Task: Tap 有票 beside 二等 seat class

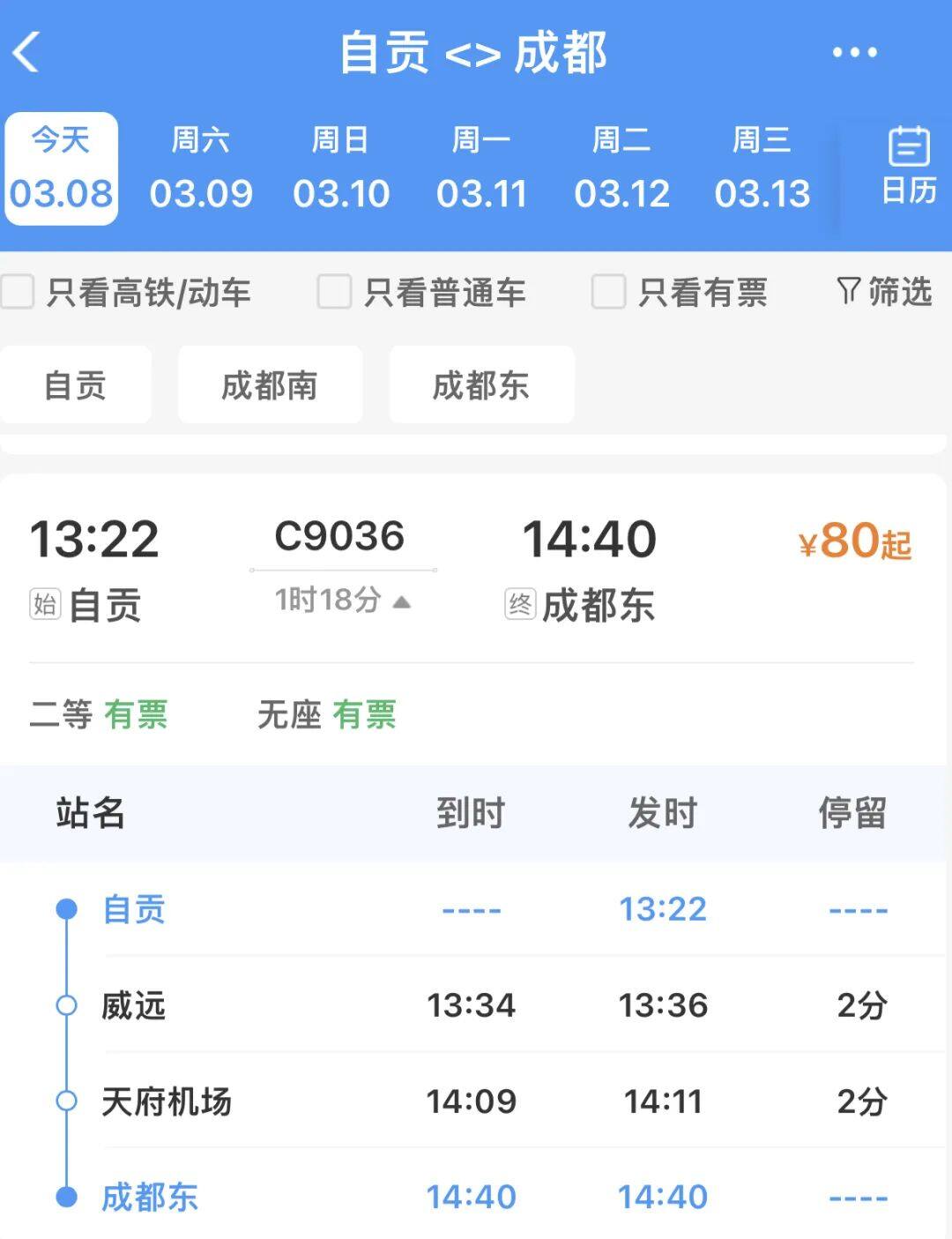Action: click(138, 715)
